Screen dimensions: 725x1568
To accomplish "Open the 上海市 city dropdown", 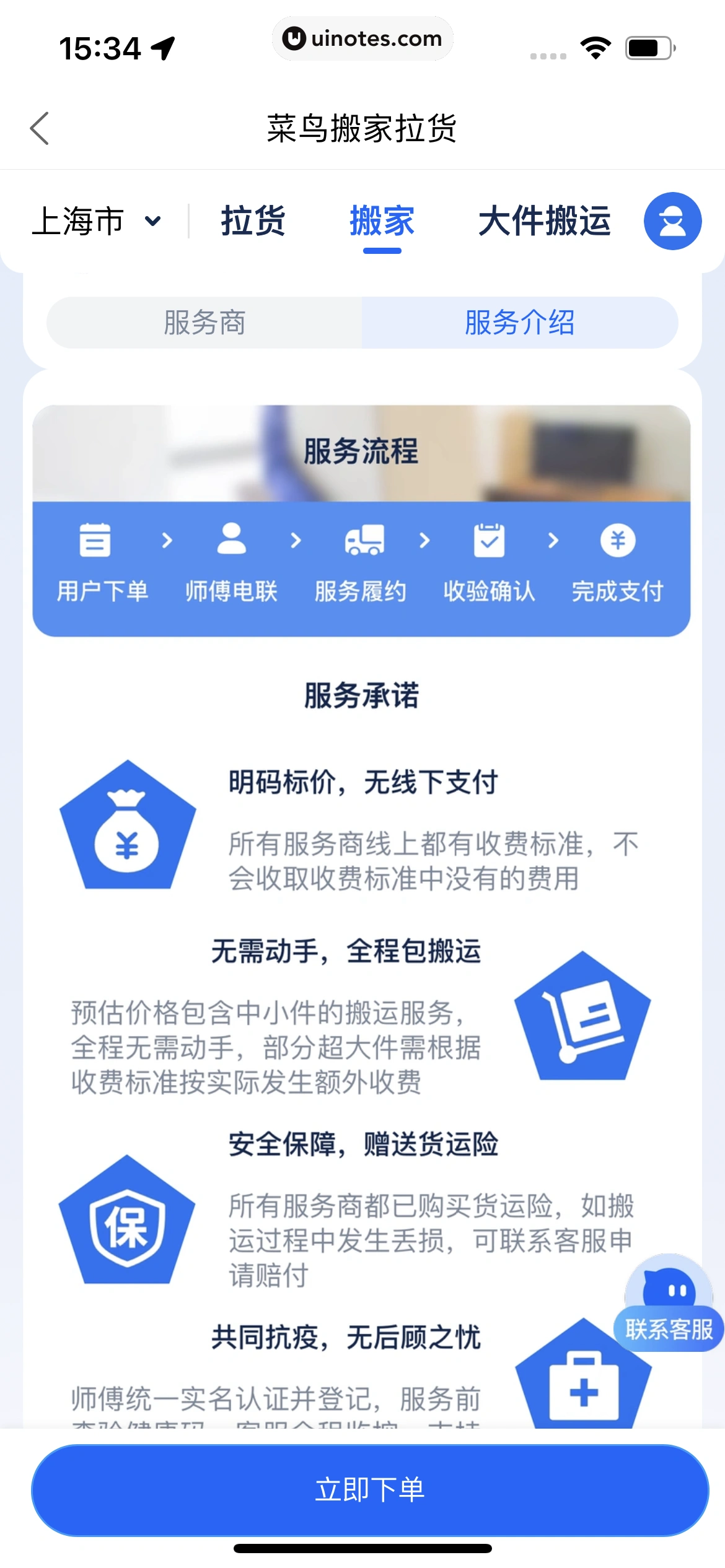I will pyautogui.click(x=97, y=221).
